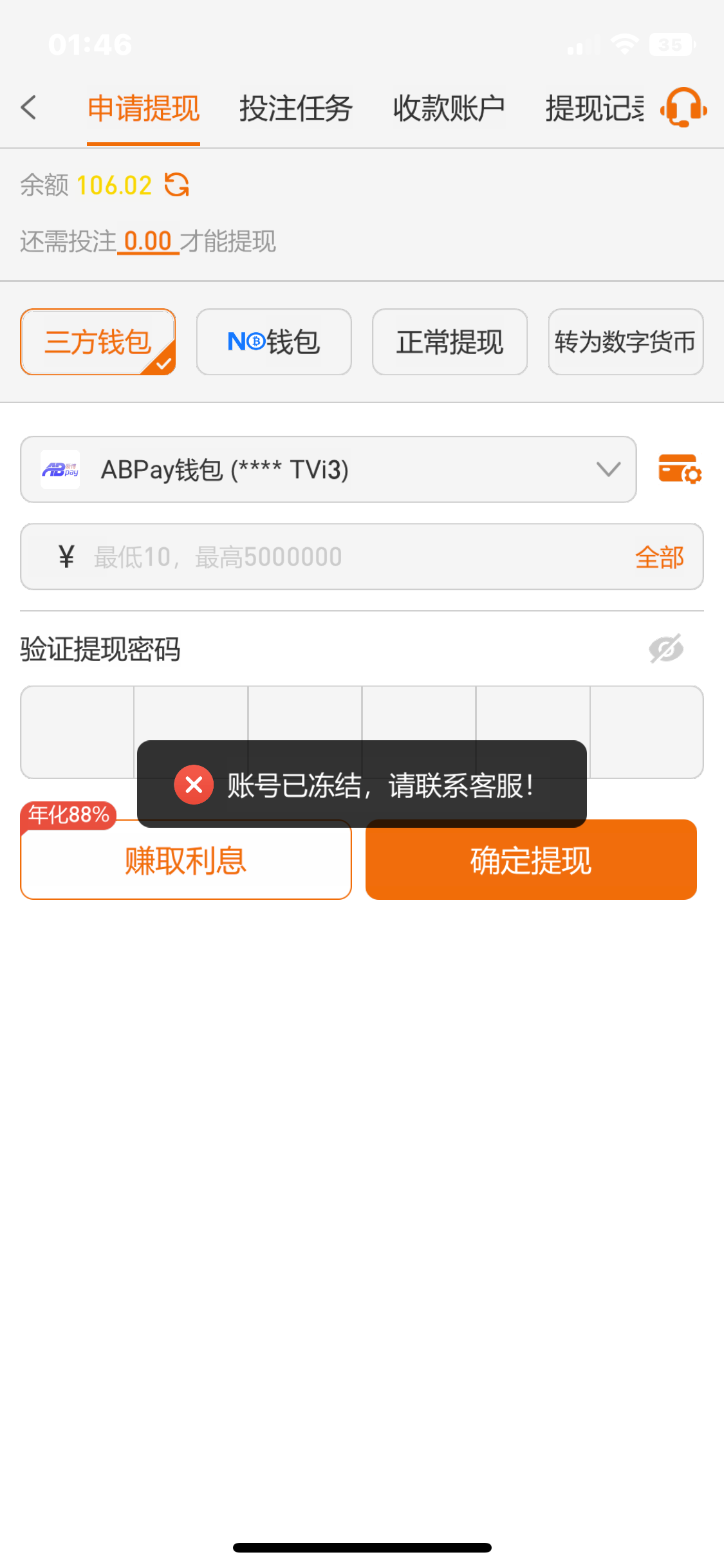Tap the customer service headset icon
724x1568 pixels.
(x=683, y=108)
